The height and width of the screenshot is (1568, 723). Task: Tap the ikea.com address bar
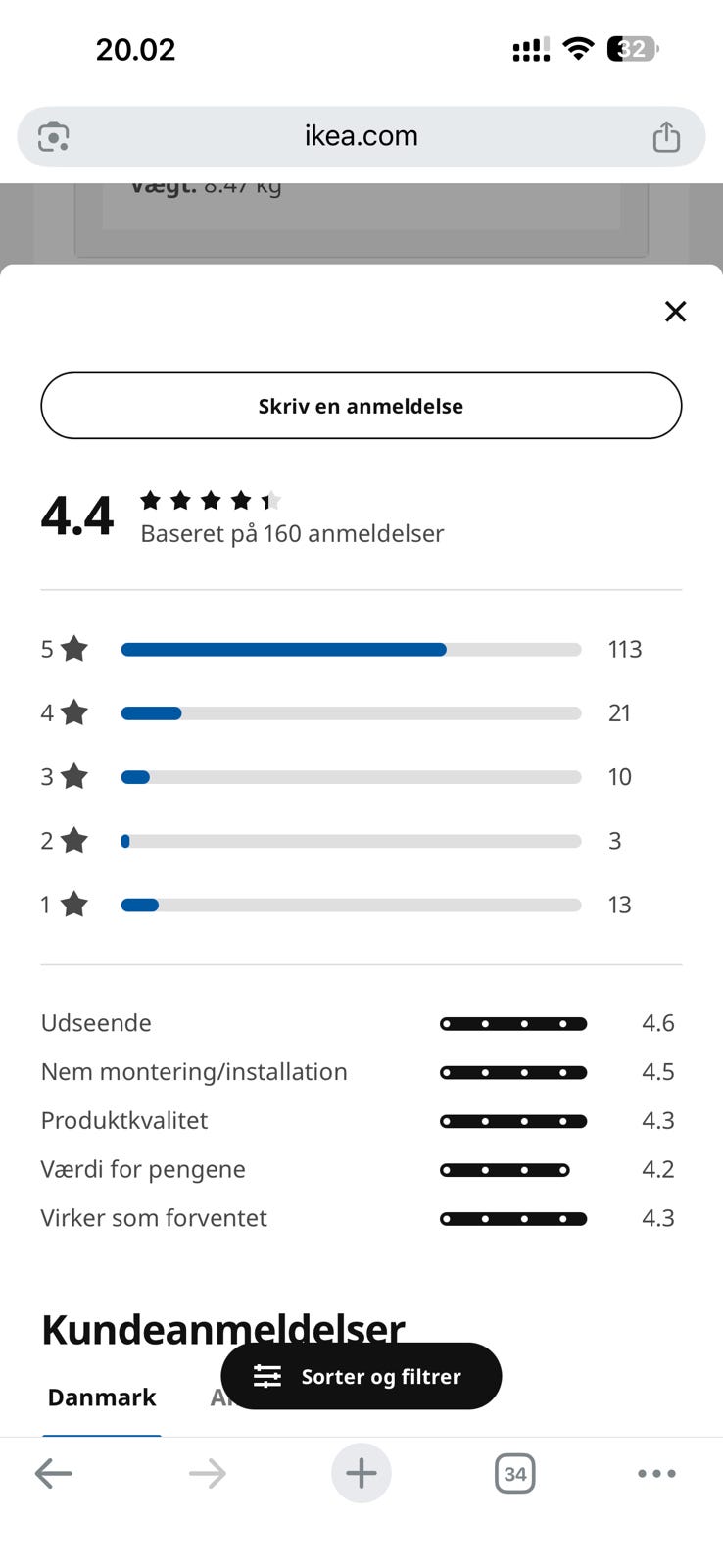(361, 136)
